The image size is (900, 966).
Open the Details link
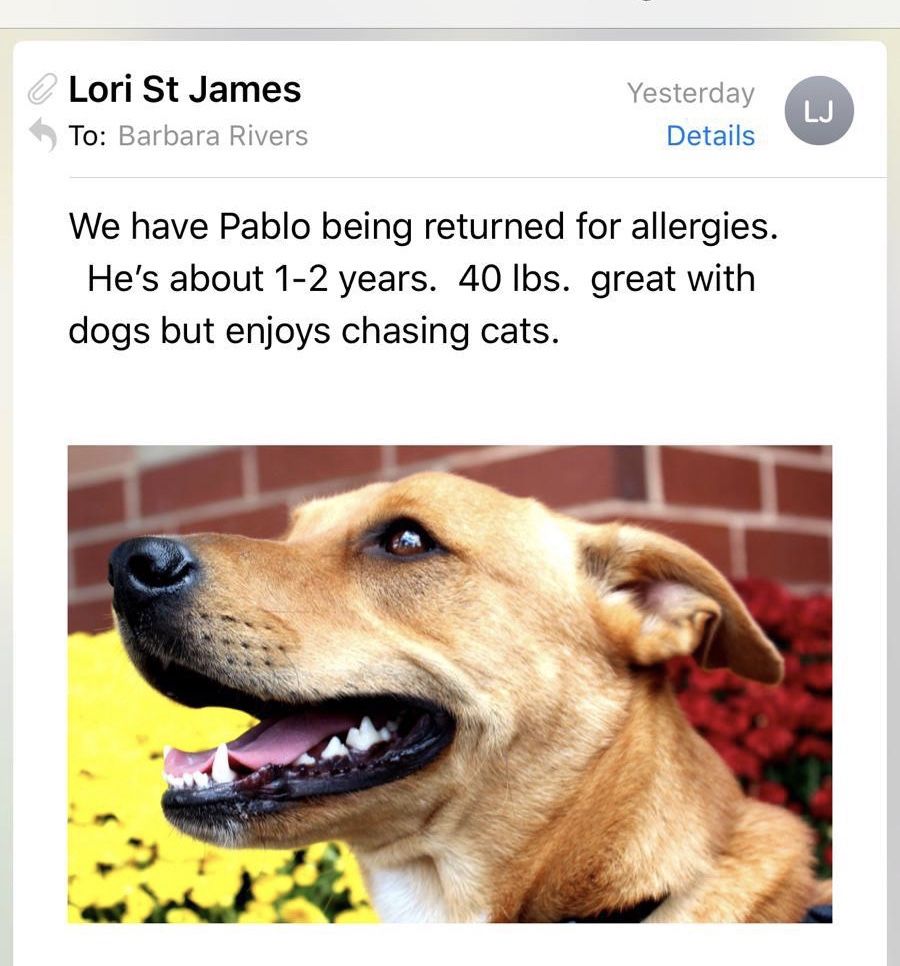[710, 136]
